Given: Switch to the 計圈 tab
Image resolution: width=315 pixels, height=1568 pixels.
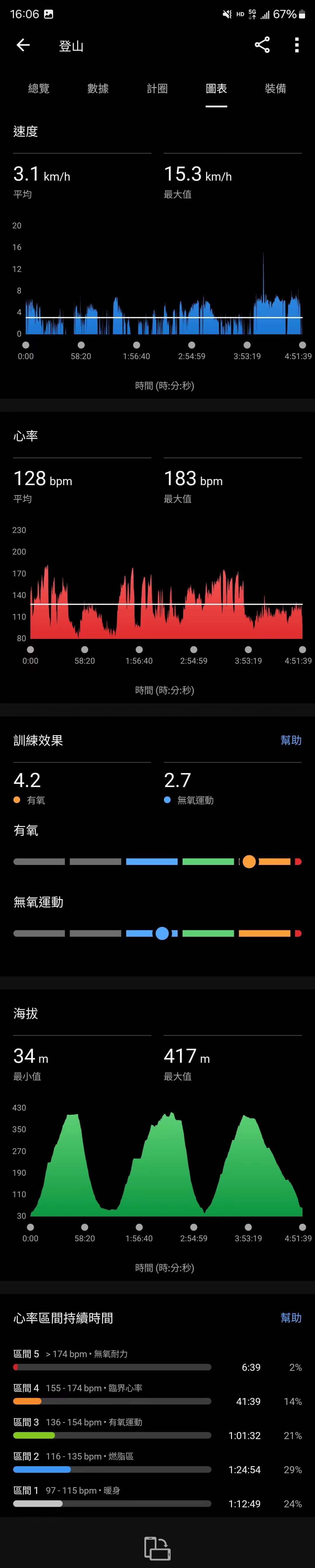Looking at the screenshot, I should coord(157,89).
